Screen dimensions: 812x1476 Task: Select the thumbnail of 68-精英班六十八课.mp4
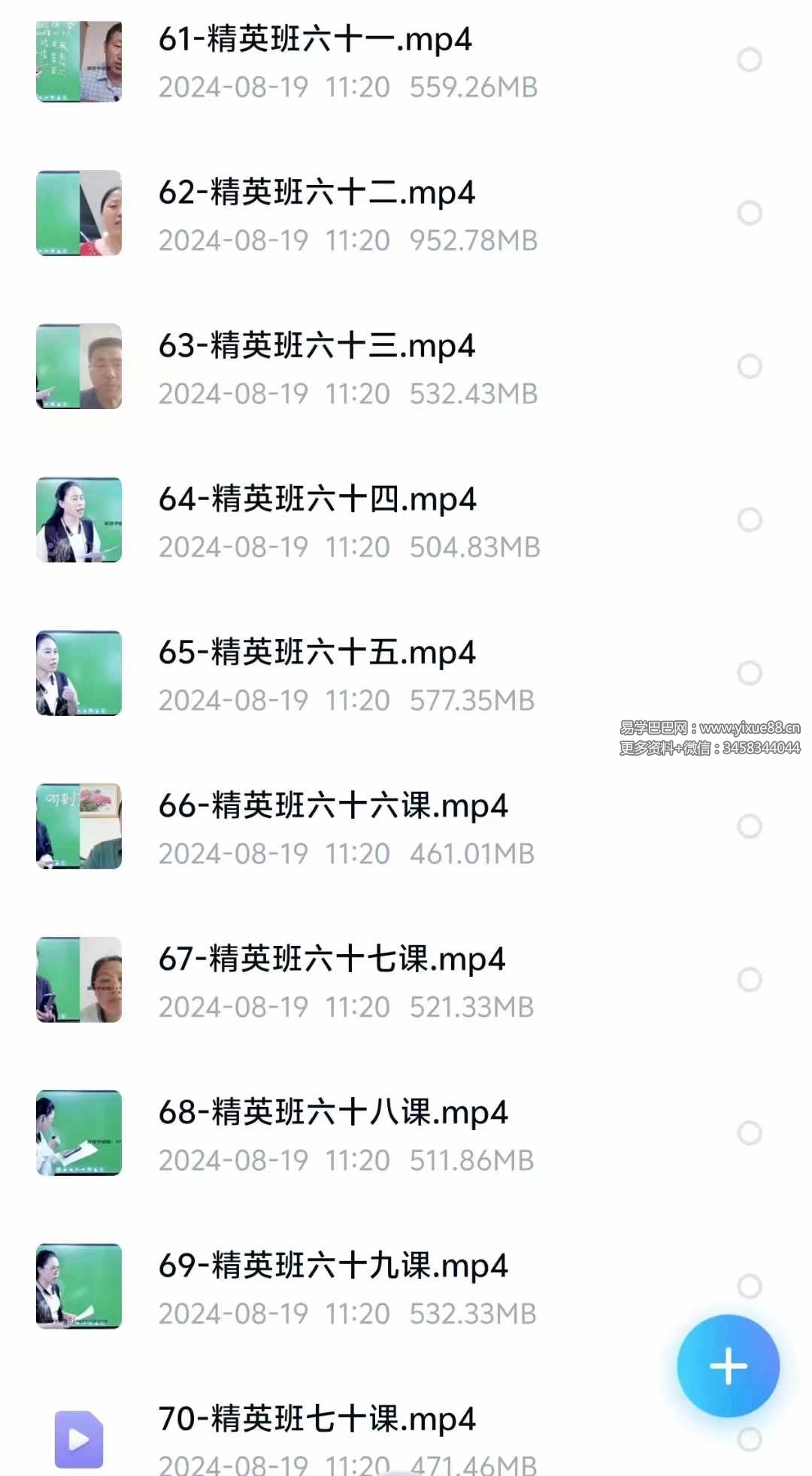tap(77, 1134)
